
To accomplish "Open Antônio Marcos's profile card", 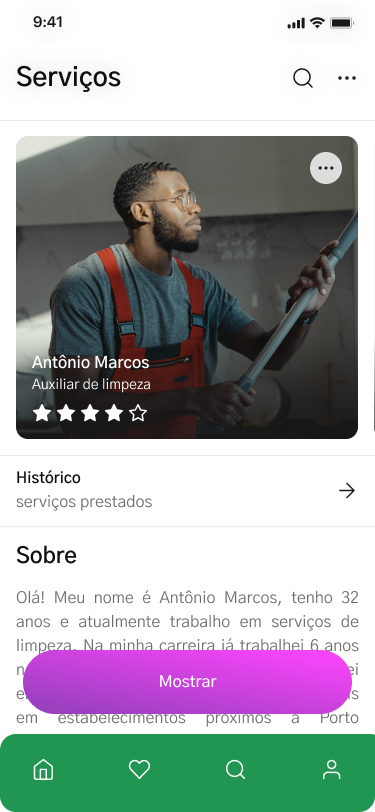I will pyautogui.click(x=187, y=287).
